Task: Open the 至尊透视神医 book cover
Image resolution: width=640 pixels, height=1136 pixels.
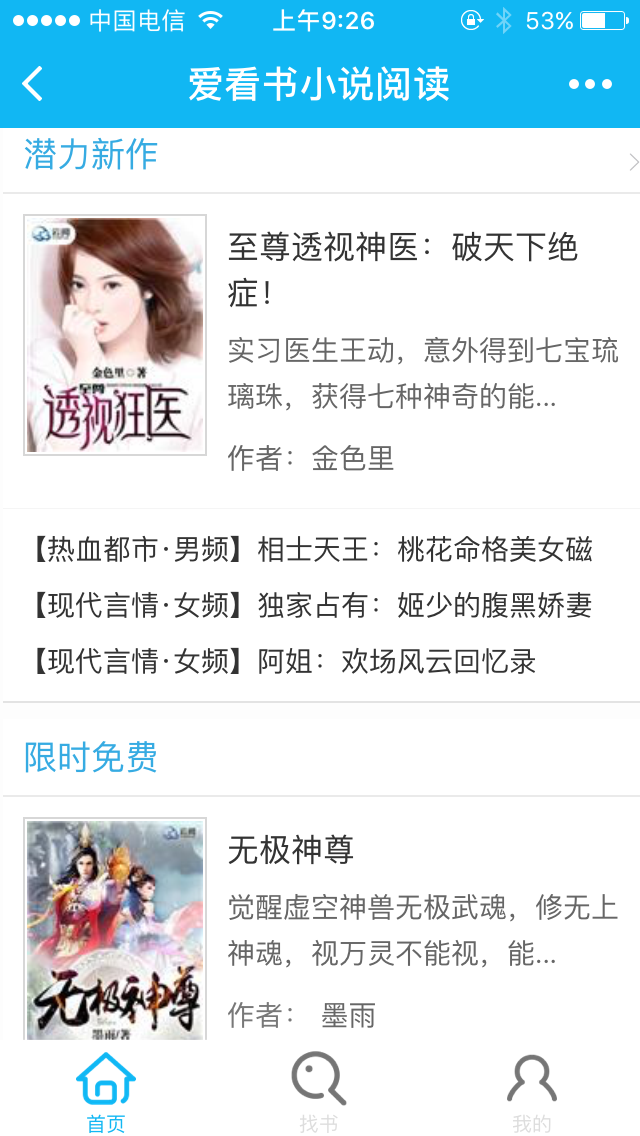Action: [115, 335]
